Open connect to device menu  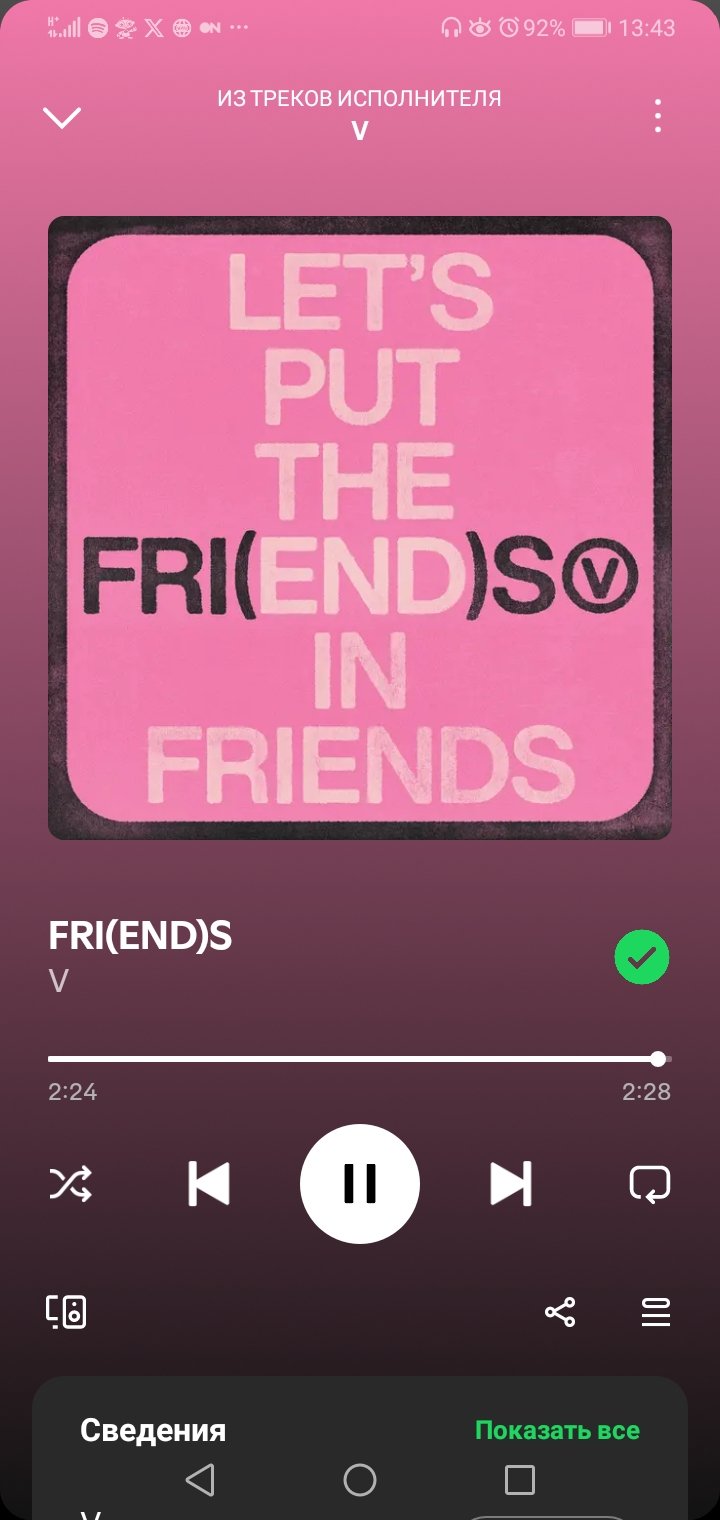click(x=67, y=1312)
